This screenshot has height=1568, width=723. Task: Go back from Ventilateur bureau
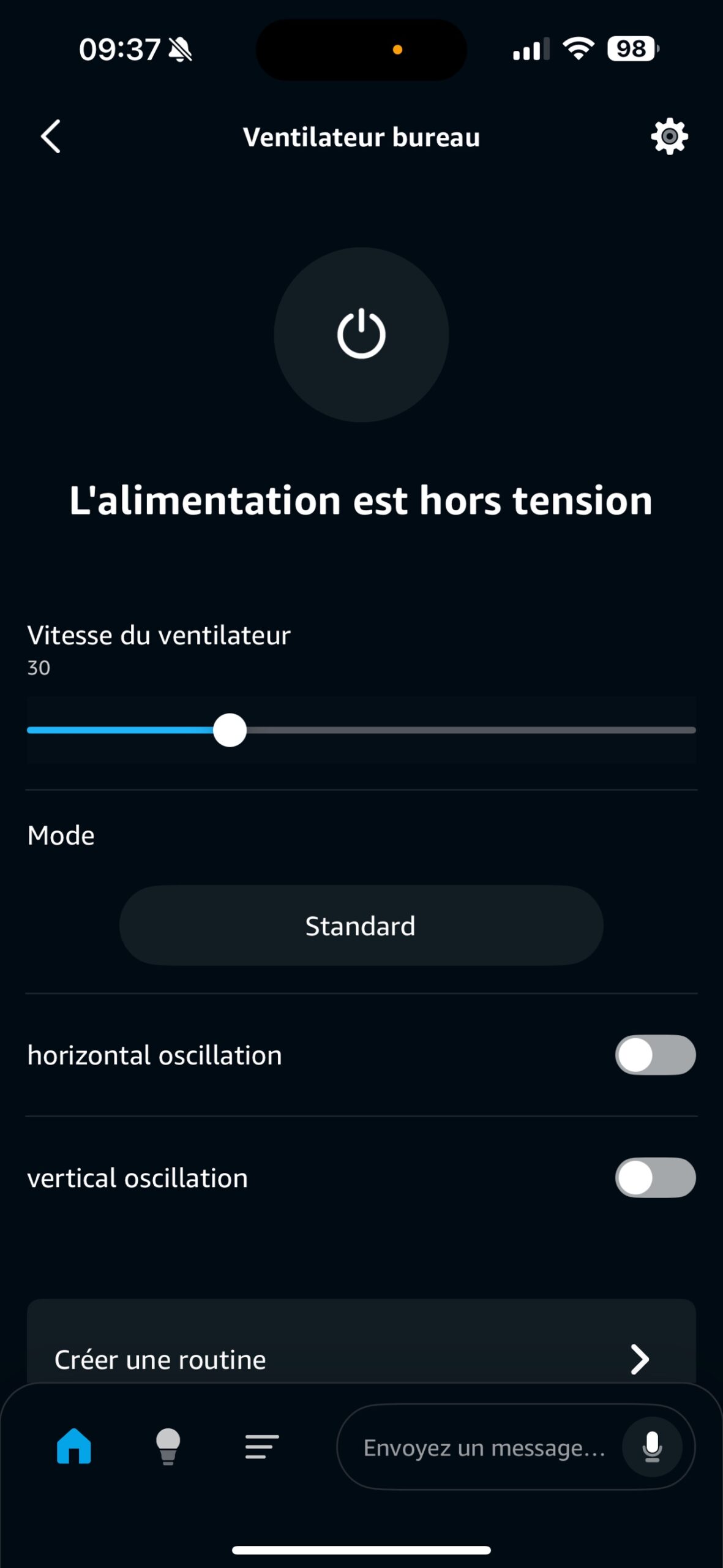51,136
